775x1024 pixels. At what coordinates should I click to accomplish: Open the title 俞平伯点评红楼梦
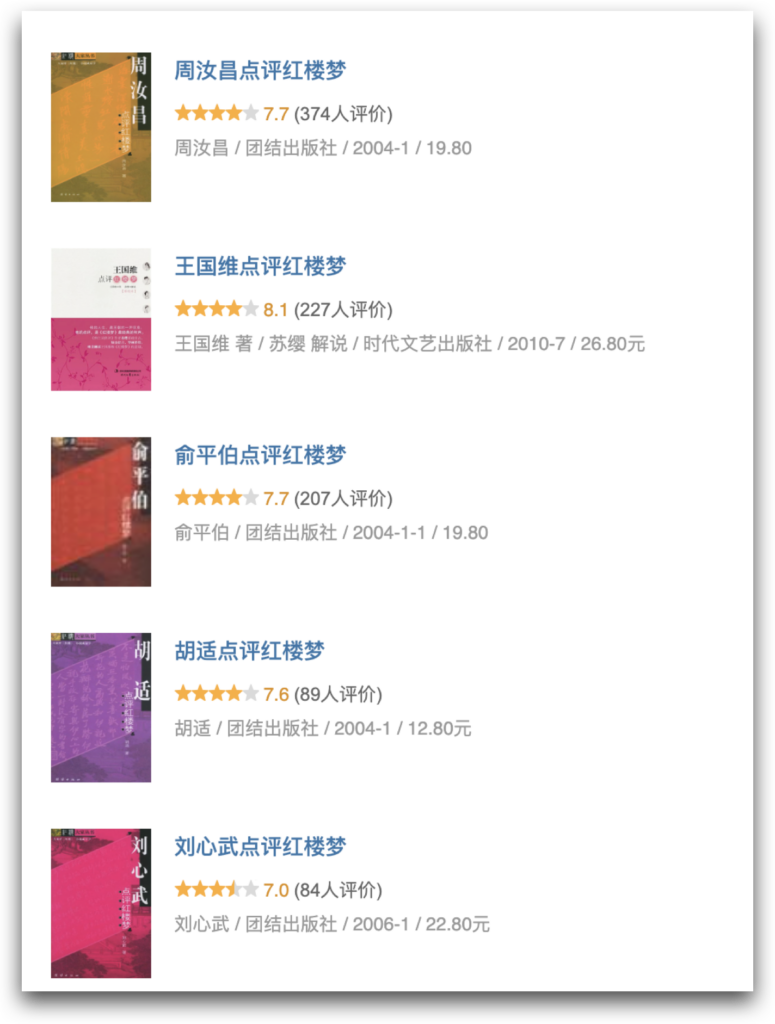[260, 456]
